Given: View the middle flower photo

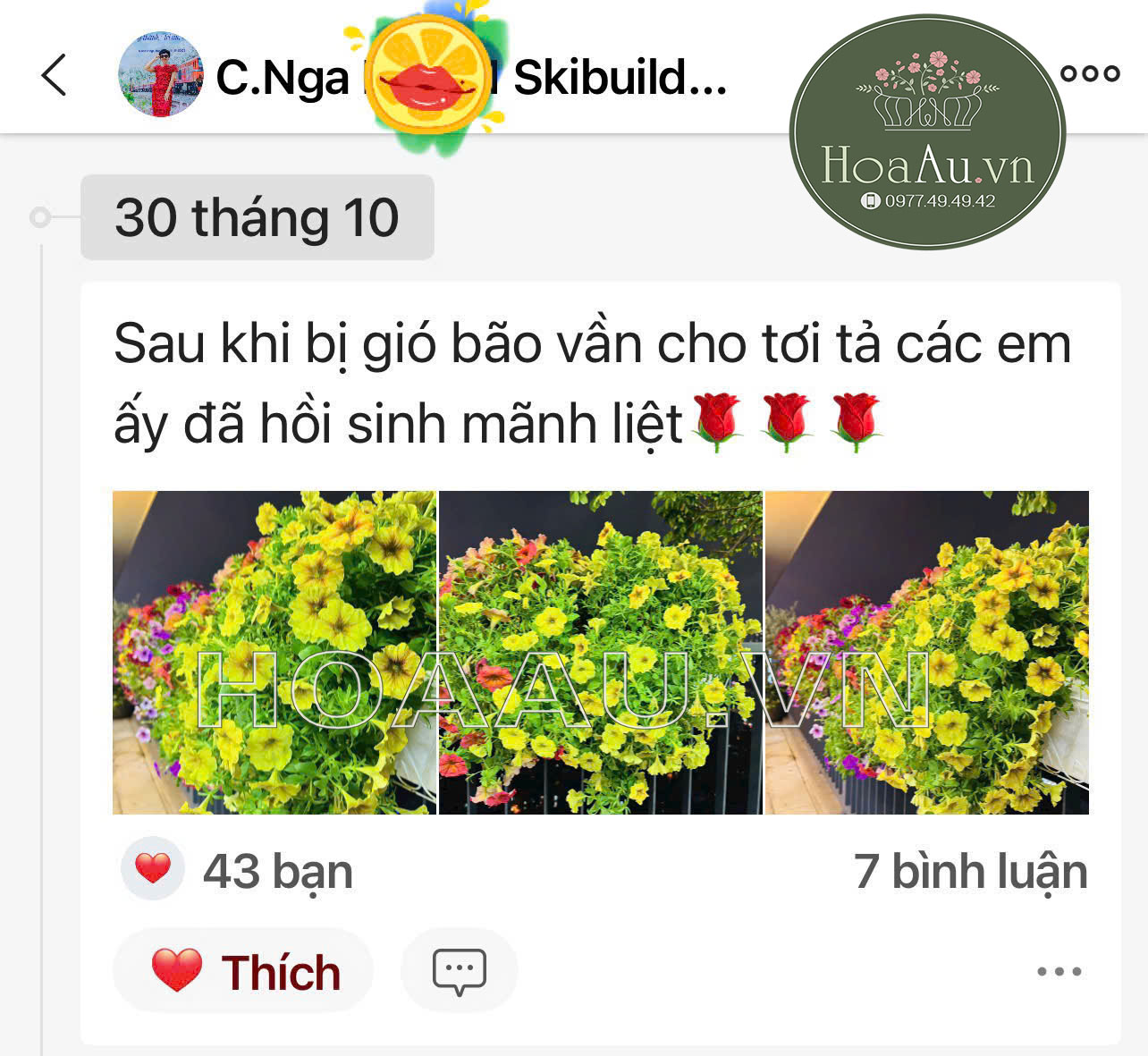Looking at the screenshot, I should point(601,653).
